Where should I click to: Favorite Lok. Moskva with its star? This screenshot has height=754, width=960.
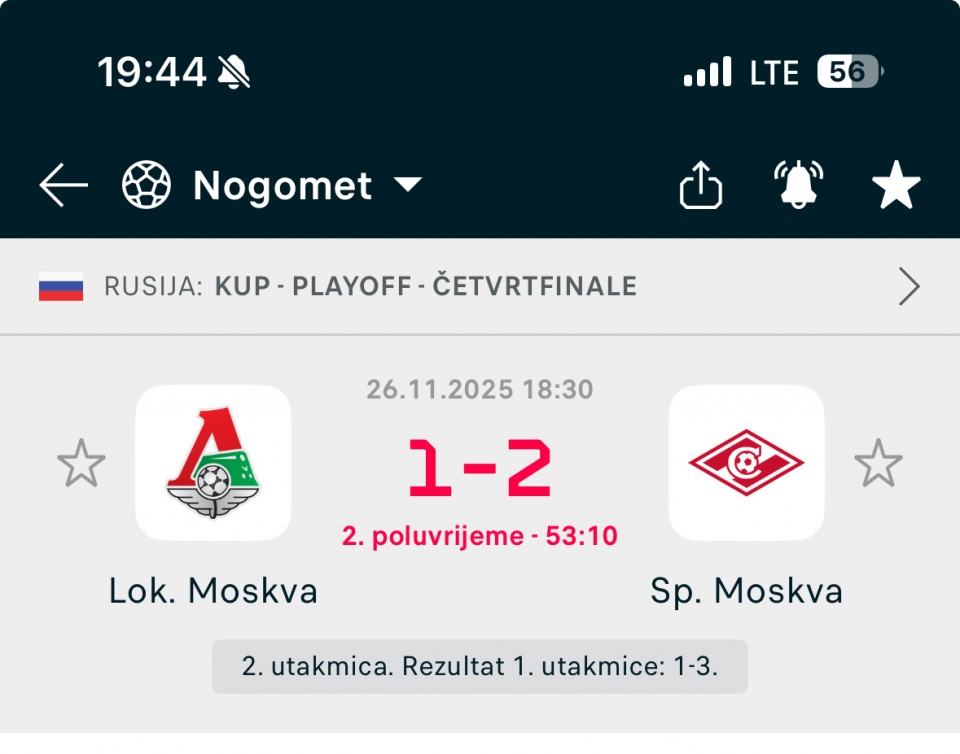(81, 463)
